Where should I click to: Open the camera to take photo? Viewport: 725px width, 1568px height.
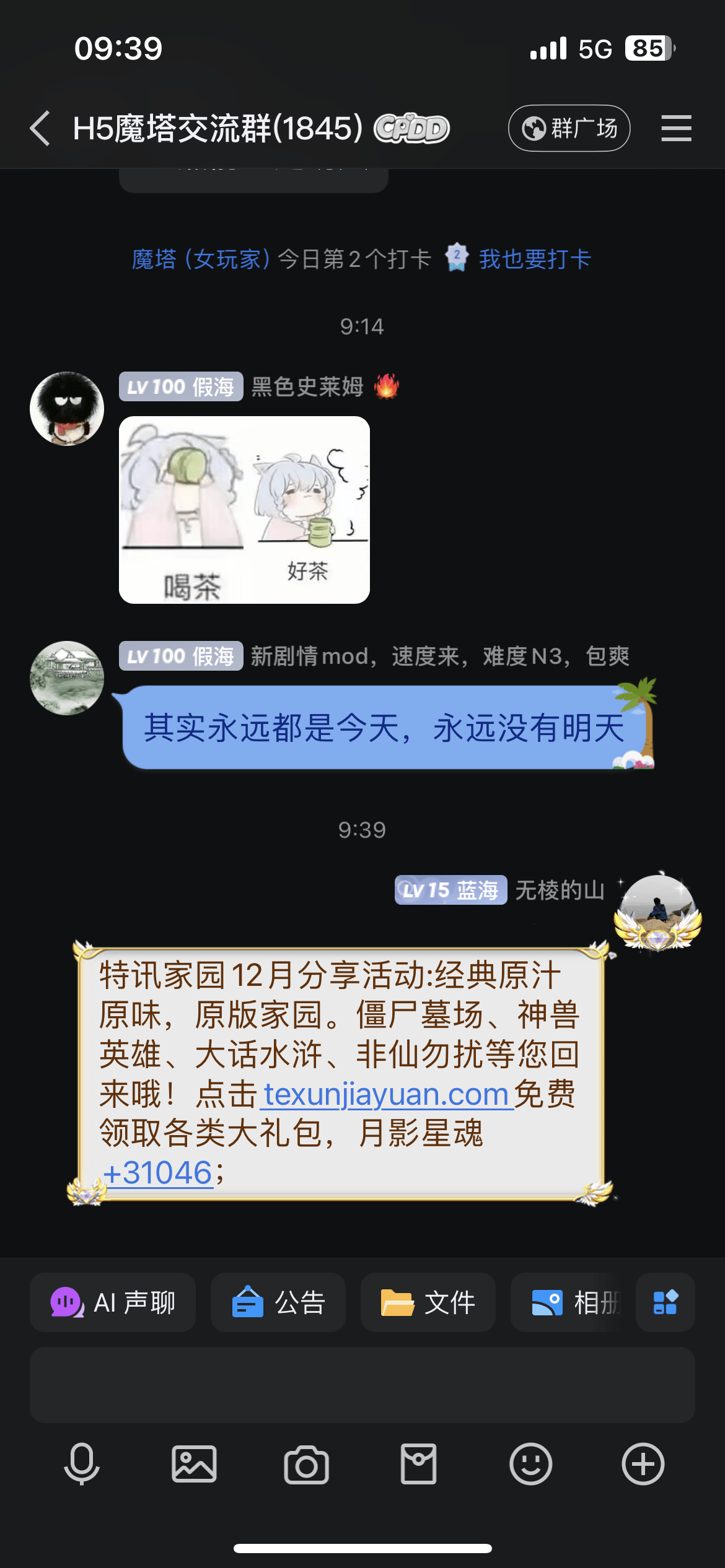click(306, 1464)
